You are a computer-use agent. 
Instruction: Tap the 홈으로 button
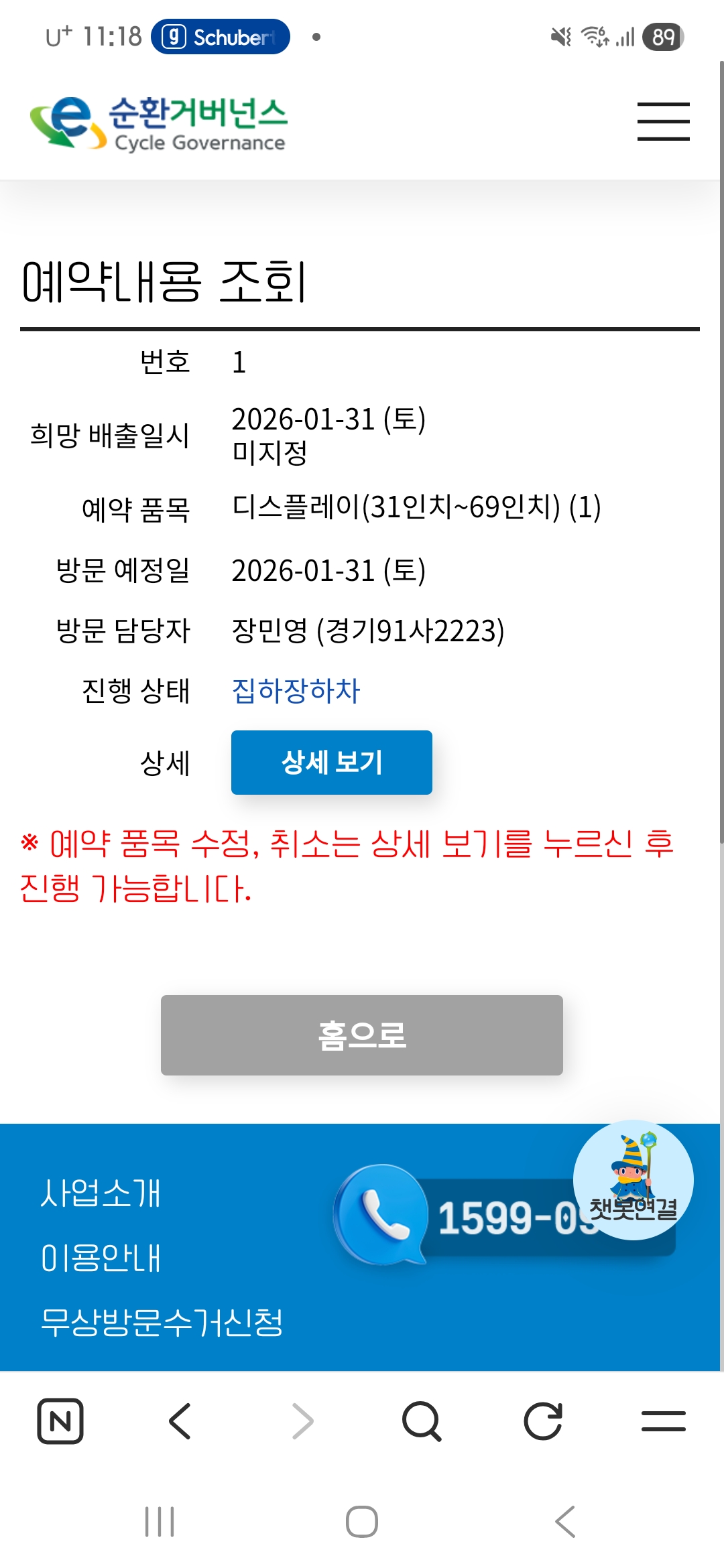362,1035
